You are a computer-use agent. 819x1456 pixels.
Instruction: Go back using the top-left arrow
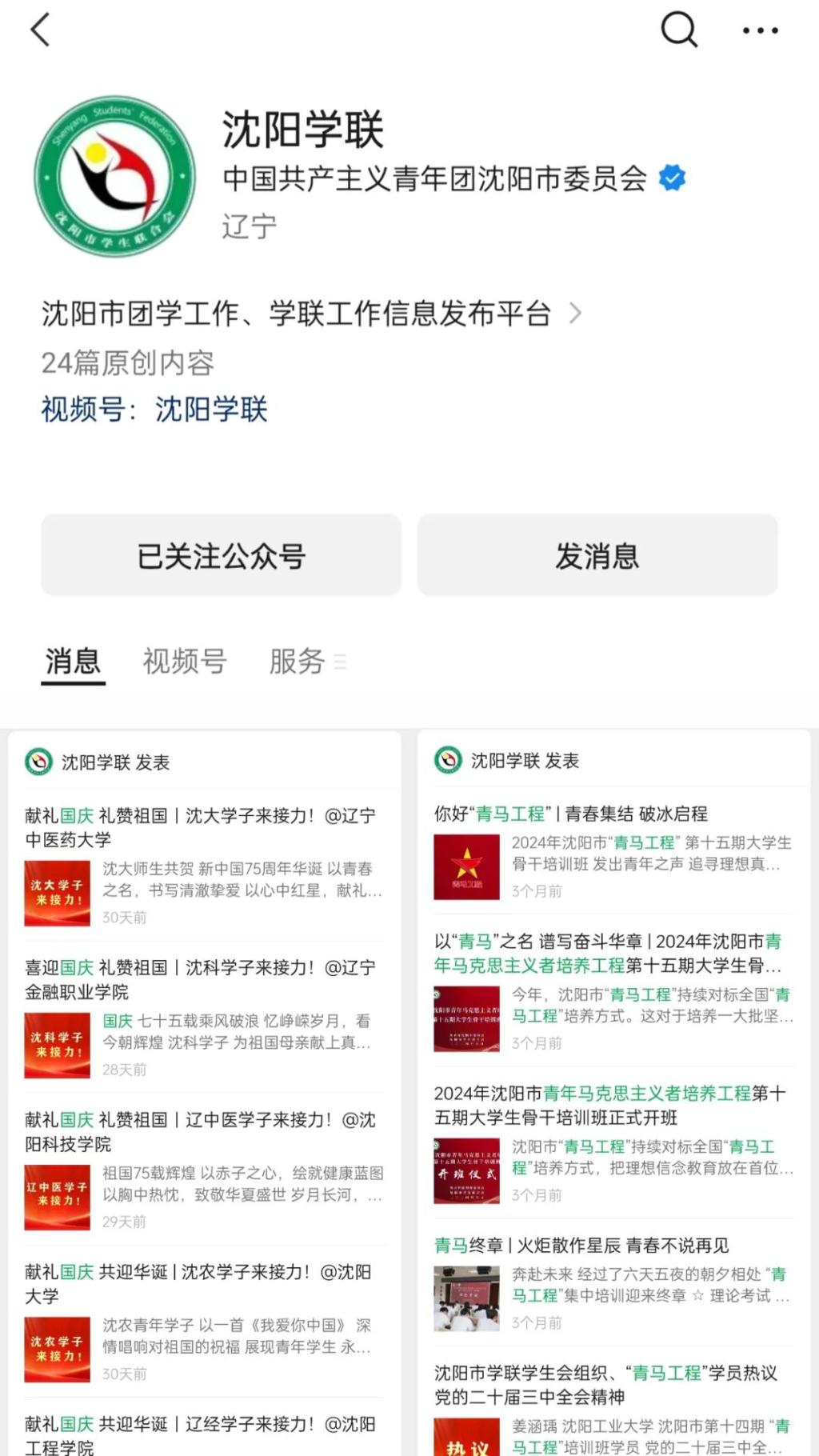(x=40, y=30)
